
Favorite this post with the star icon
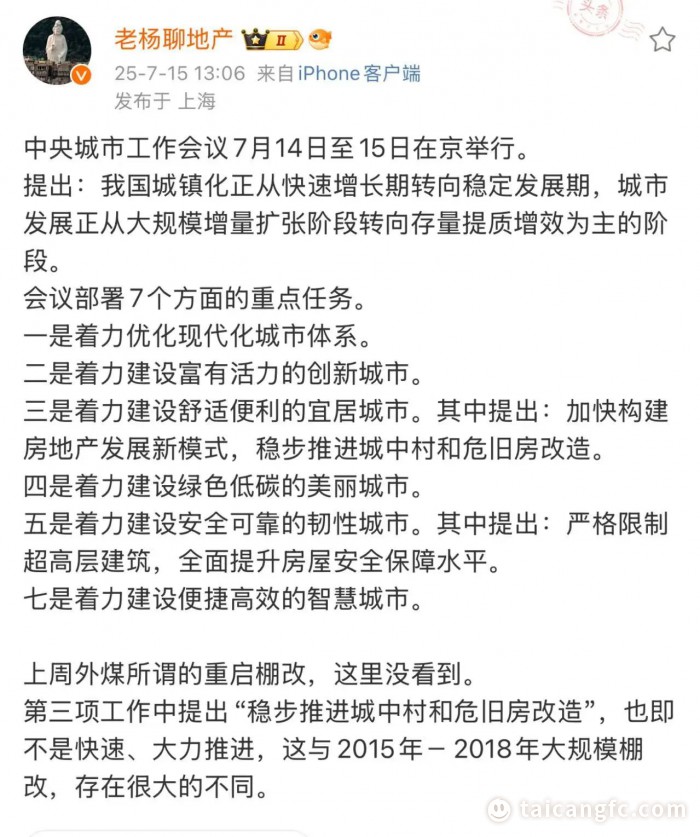click(x=662, y=40)
